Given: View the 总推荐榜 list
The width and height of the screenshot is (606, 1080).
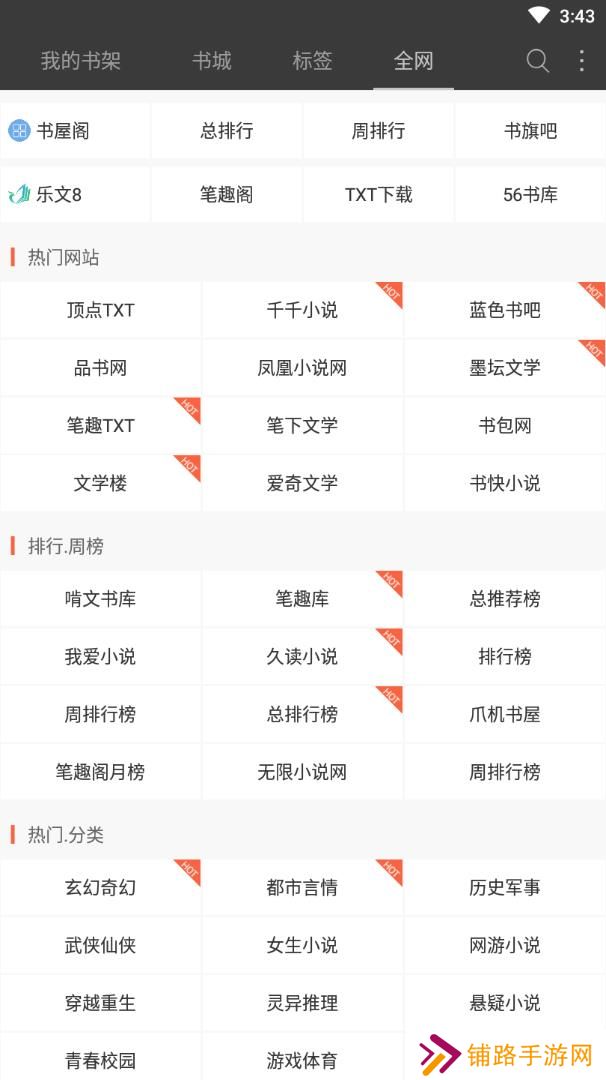Looking at the screenshot, I should 505,599.
